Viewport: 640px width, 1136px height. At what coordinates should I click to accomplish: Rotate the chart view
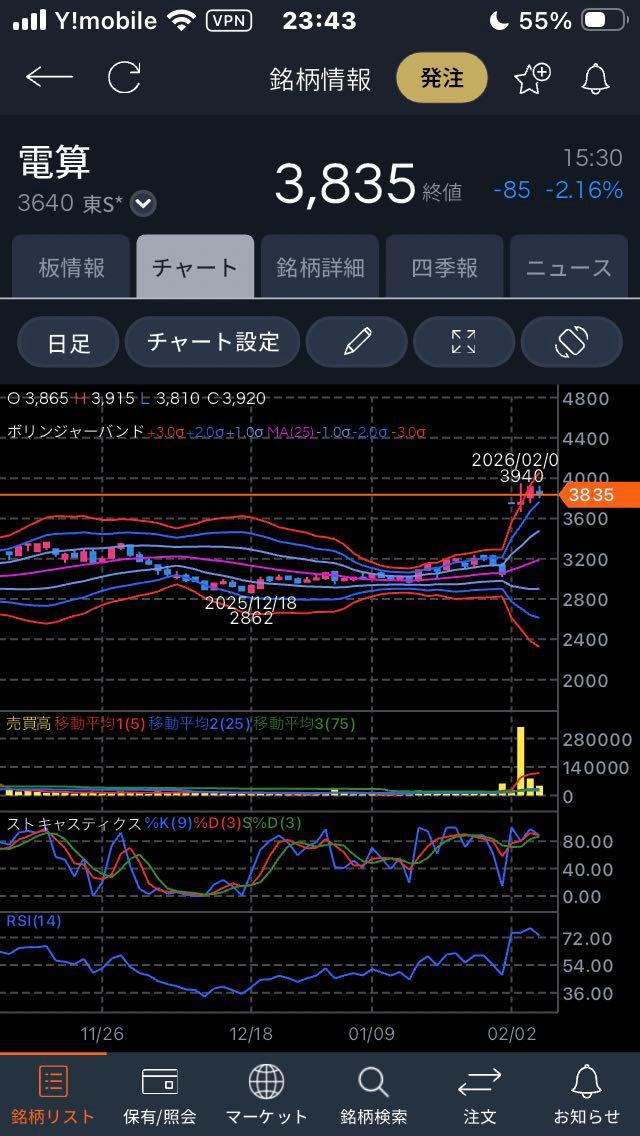click(571, 342)
